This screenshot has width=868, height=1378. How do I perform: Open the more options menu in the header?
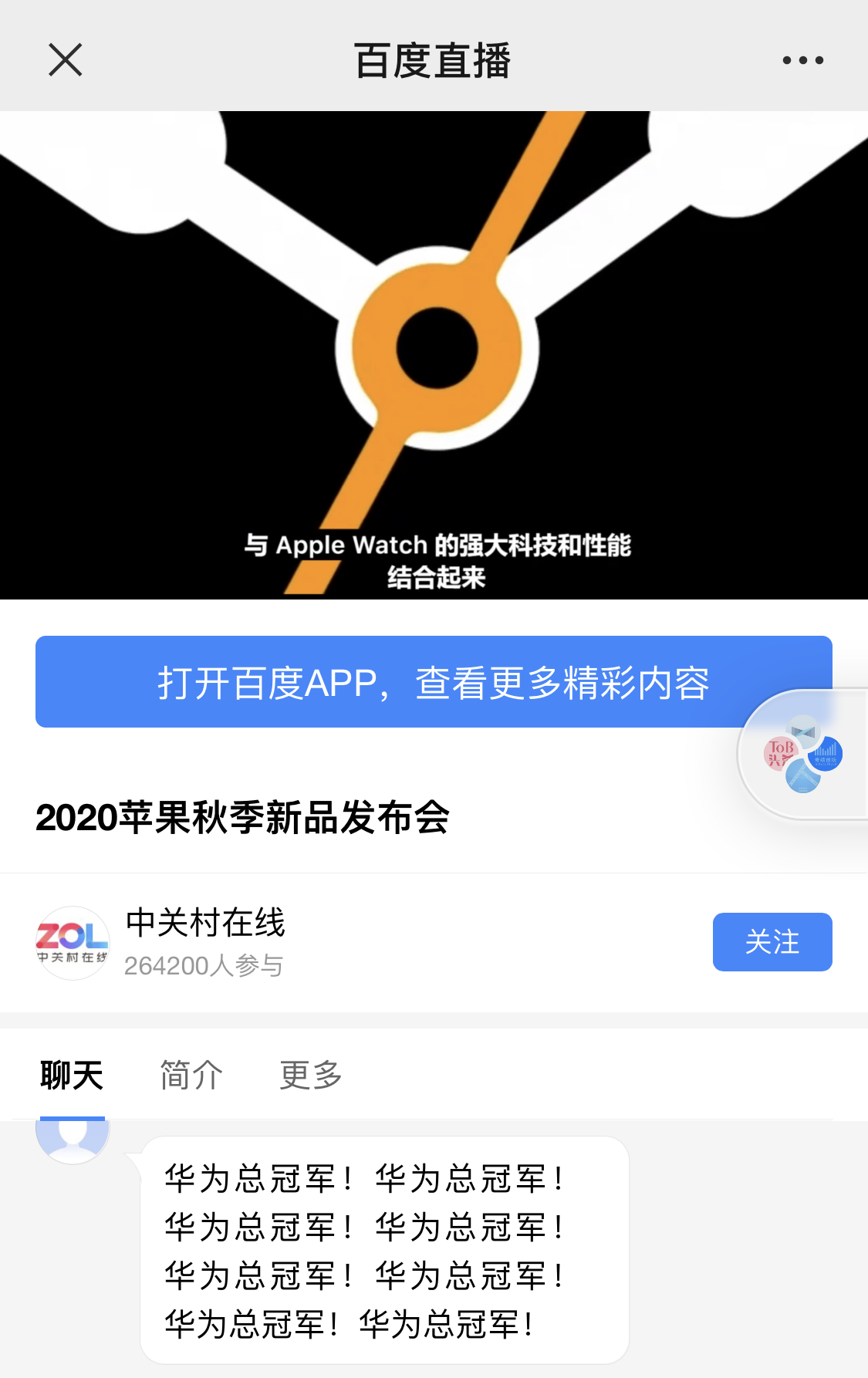[804, 59]
